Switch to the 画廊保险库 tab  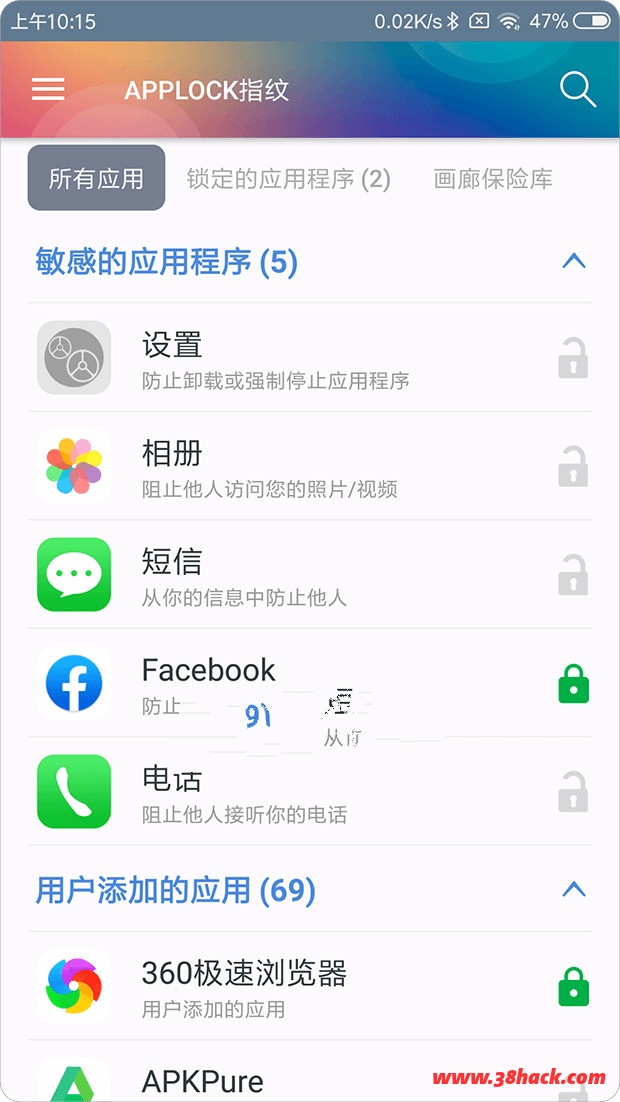(493, 179)
